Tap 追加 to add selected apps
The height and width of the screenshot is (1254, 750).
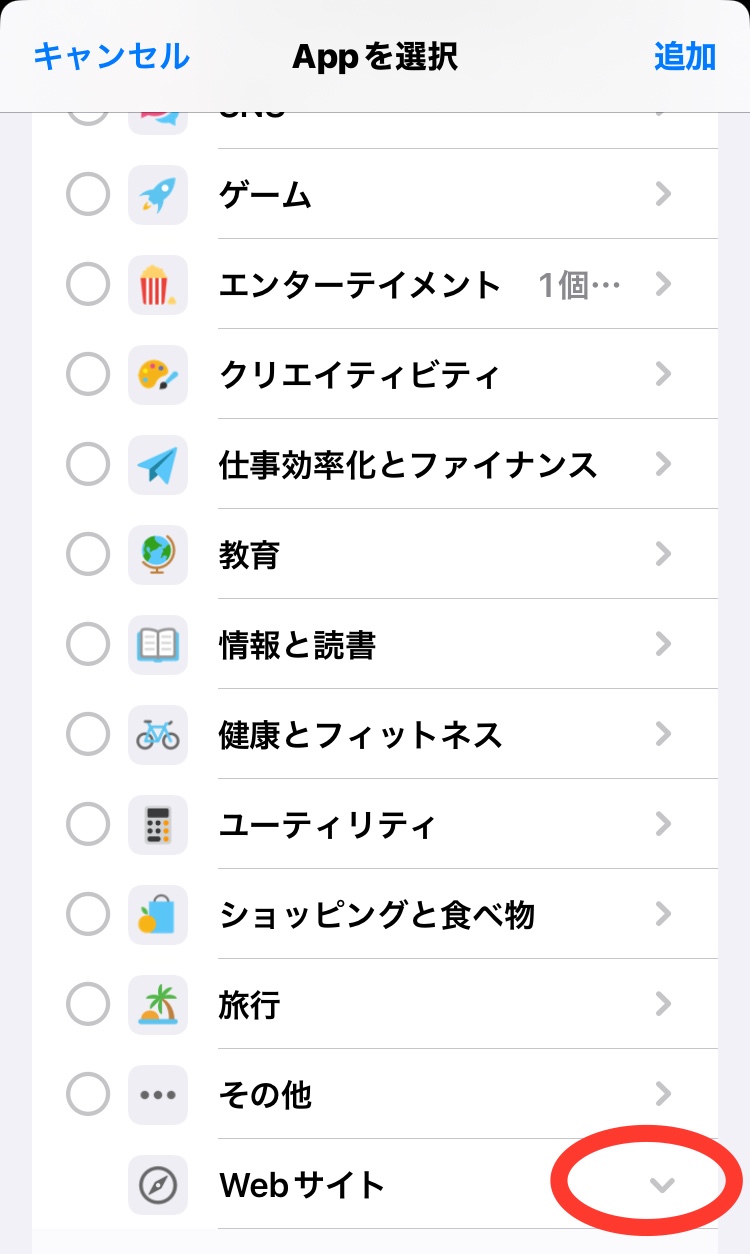click(x=684, y=56)
